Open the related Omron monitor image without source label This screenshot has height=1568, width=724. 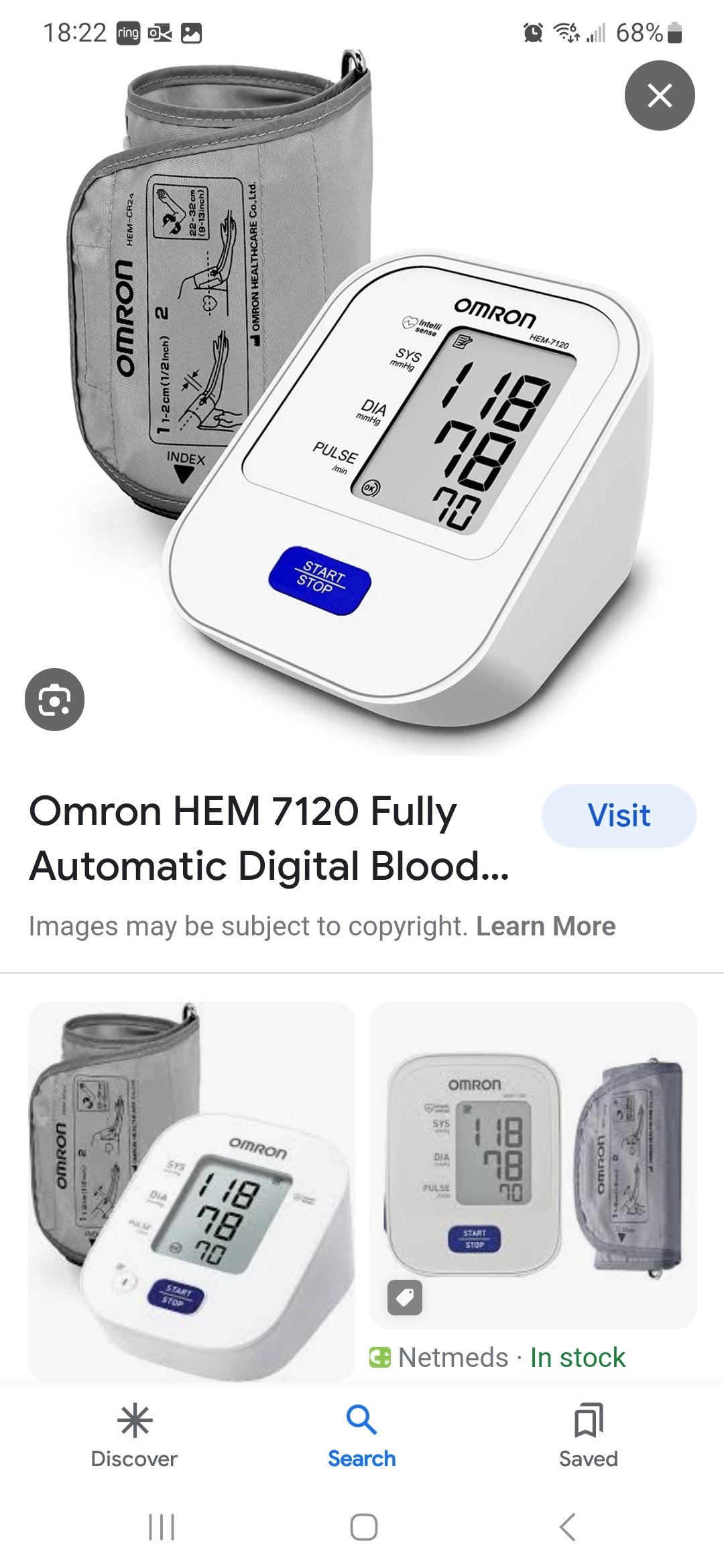coord(191,1190)
